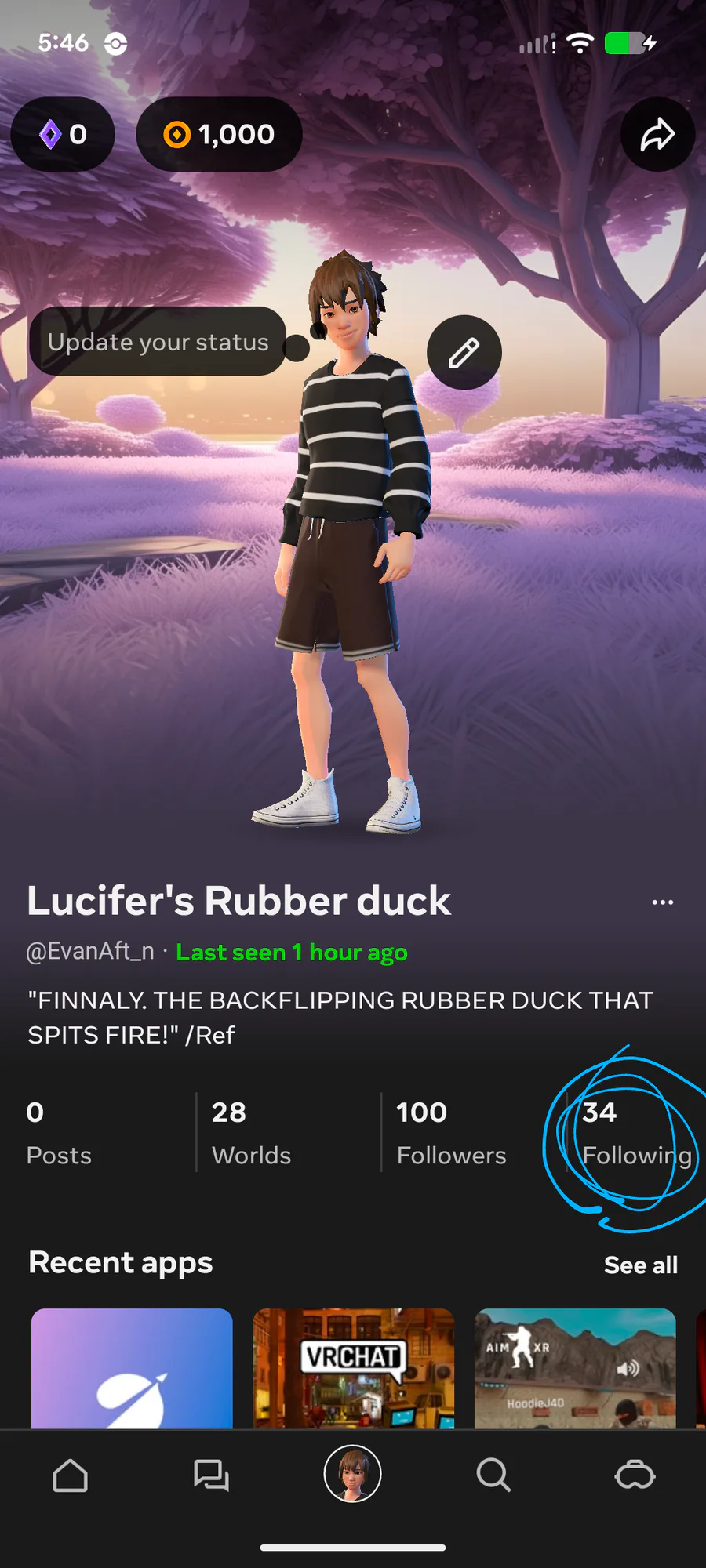
Task: Update your status
Action: pyautogui.click(x=158, y=342)
